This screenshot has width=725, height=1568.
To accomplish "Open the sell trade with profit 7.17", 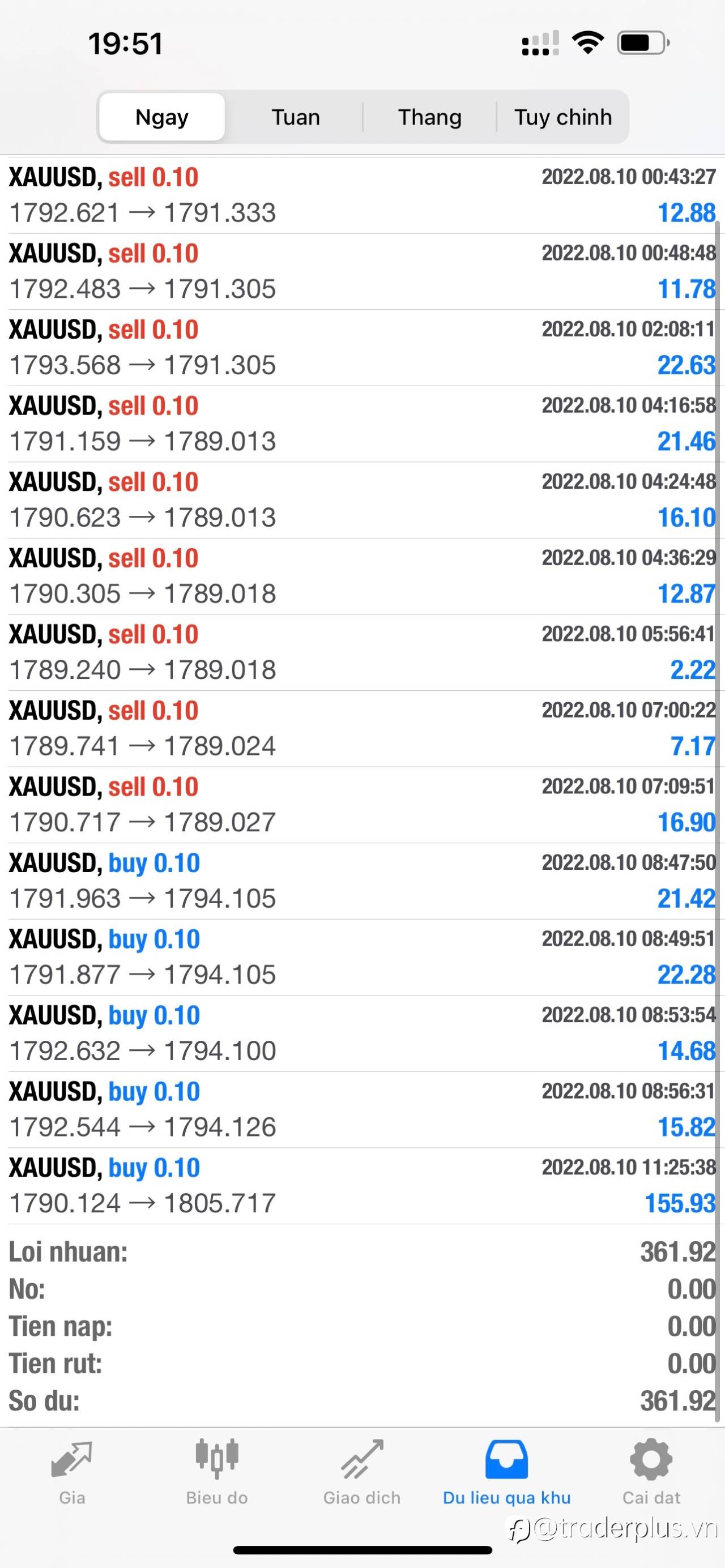I will [362, 729].
